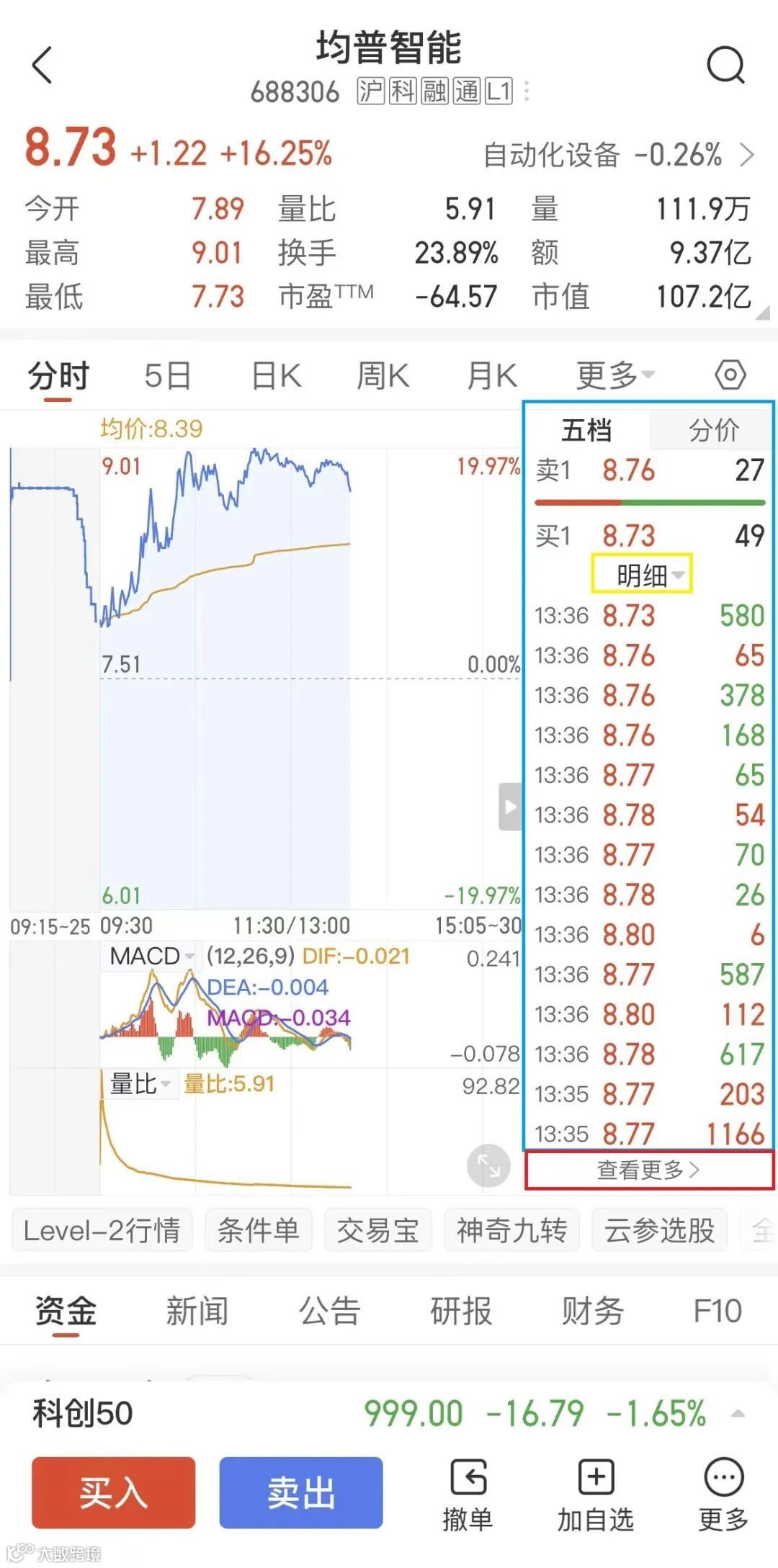Screen dimensions: 778x1568
Task: Enlarge the chart to full screen
Action: coord(488,1165)
